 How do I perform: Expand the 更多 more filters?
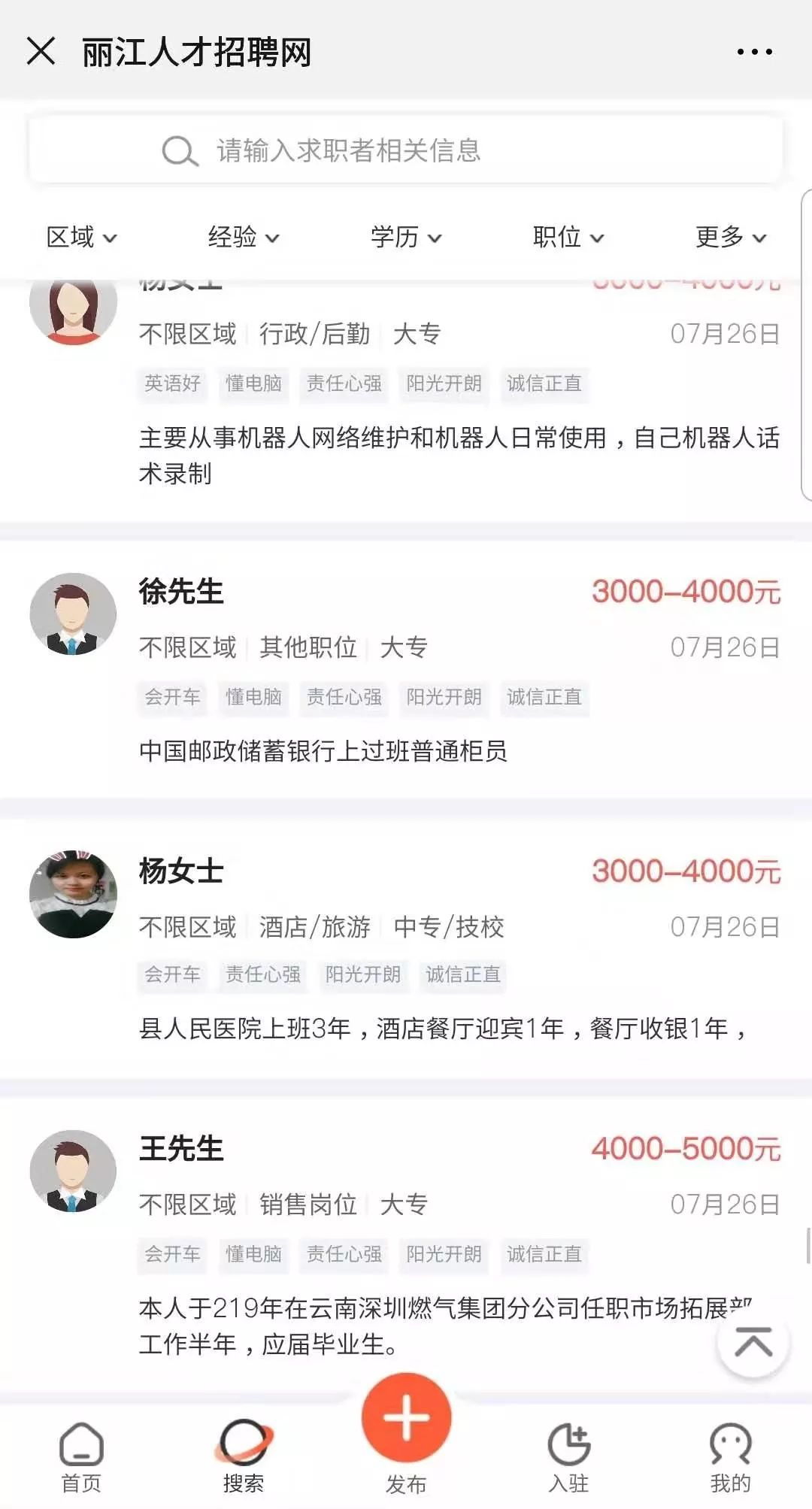[x=731, y=237]
